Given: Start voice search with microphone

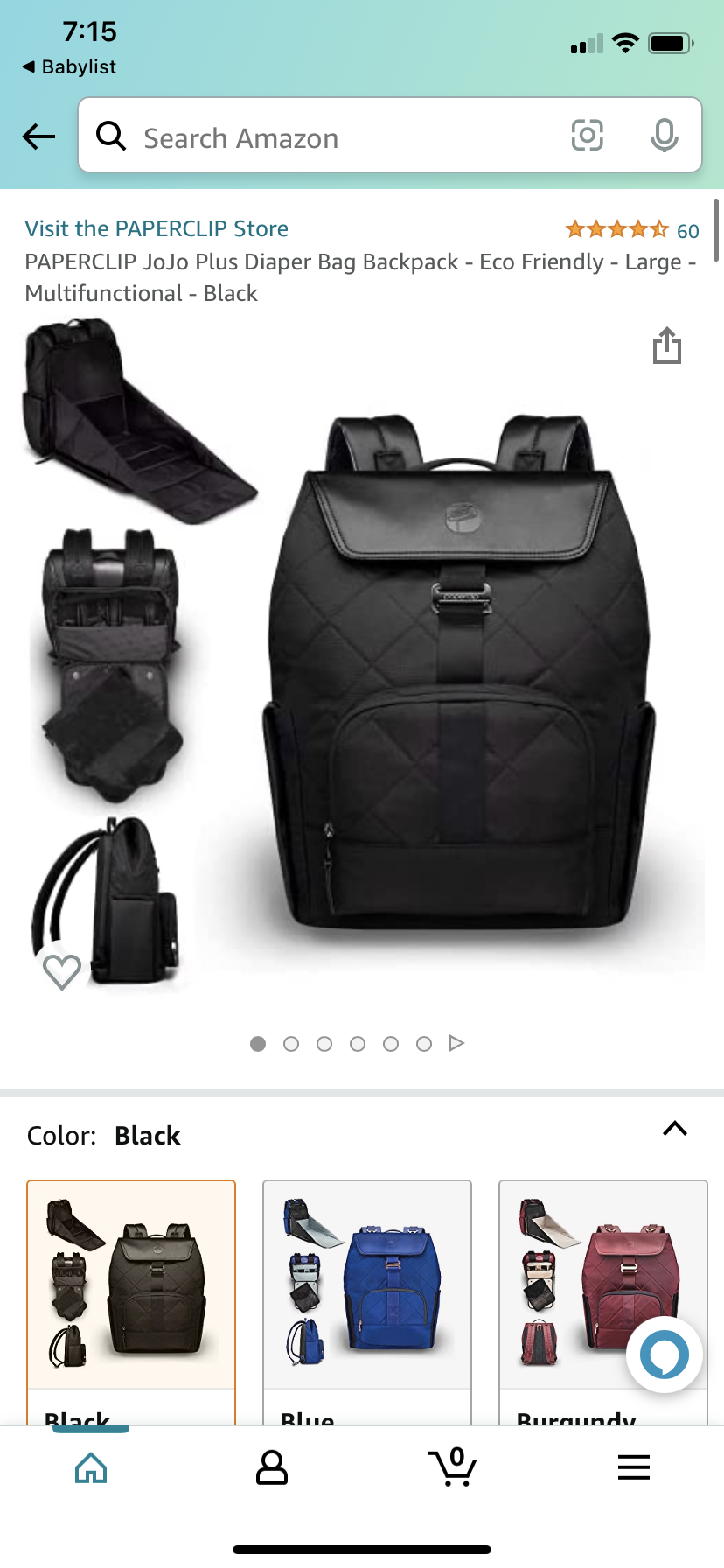Looking at the screenshot, I should pos(665,136).
